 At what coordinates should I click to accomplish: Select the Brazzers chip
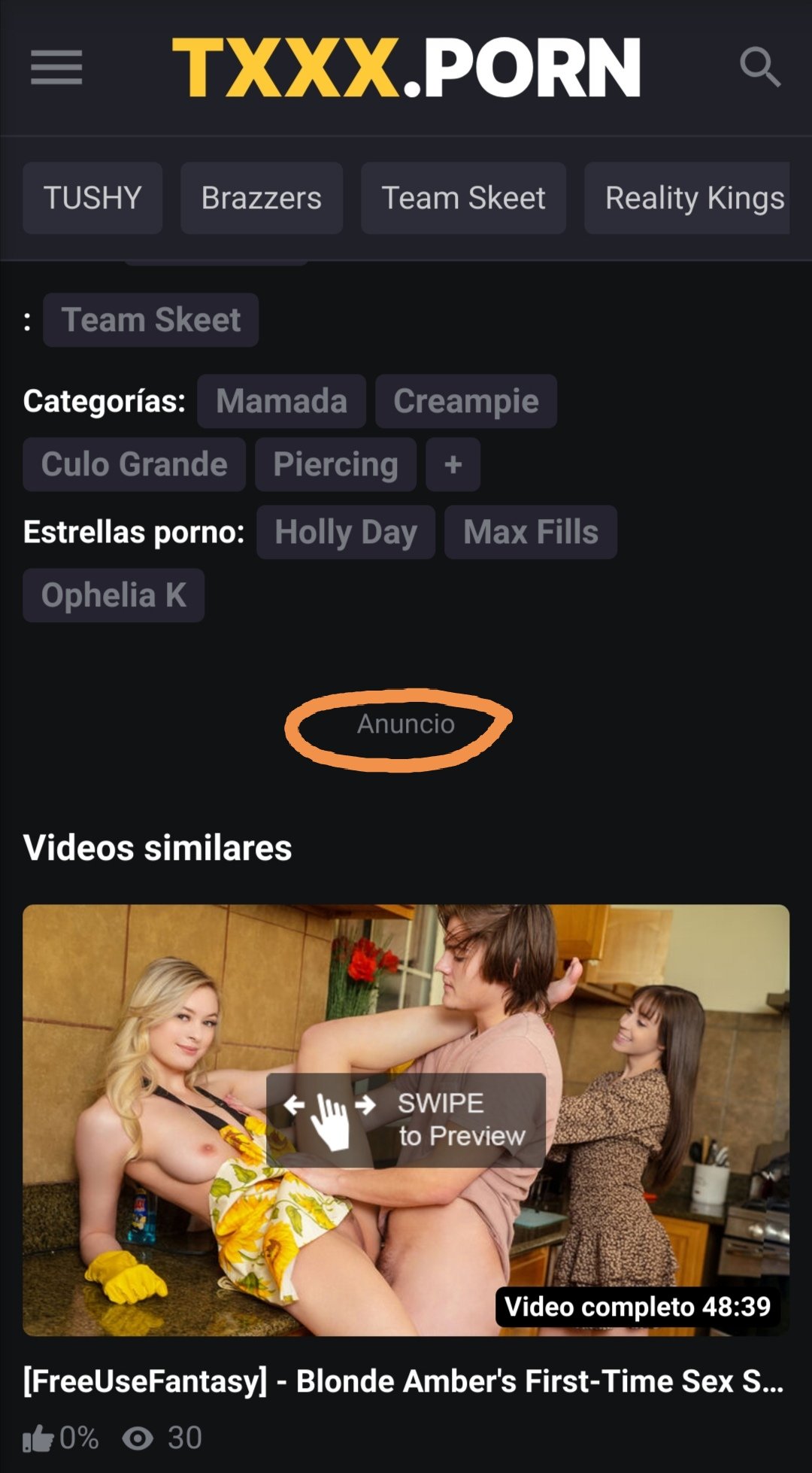coord(262,198)
